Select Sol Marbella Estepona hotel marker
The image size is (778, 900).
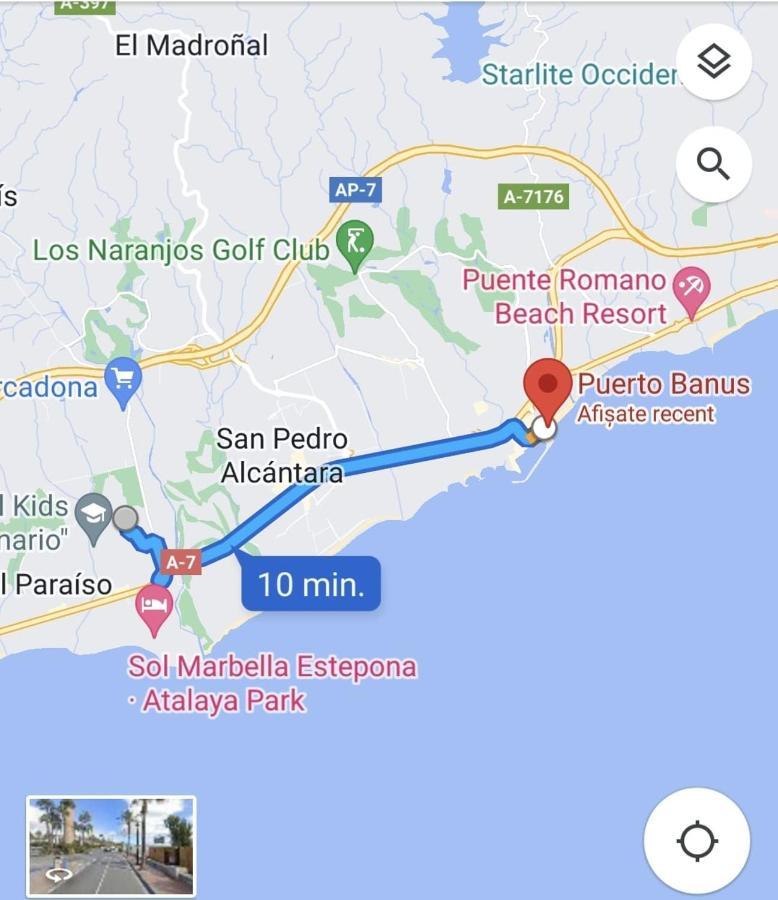coord(154,607)
